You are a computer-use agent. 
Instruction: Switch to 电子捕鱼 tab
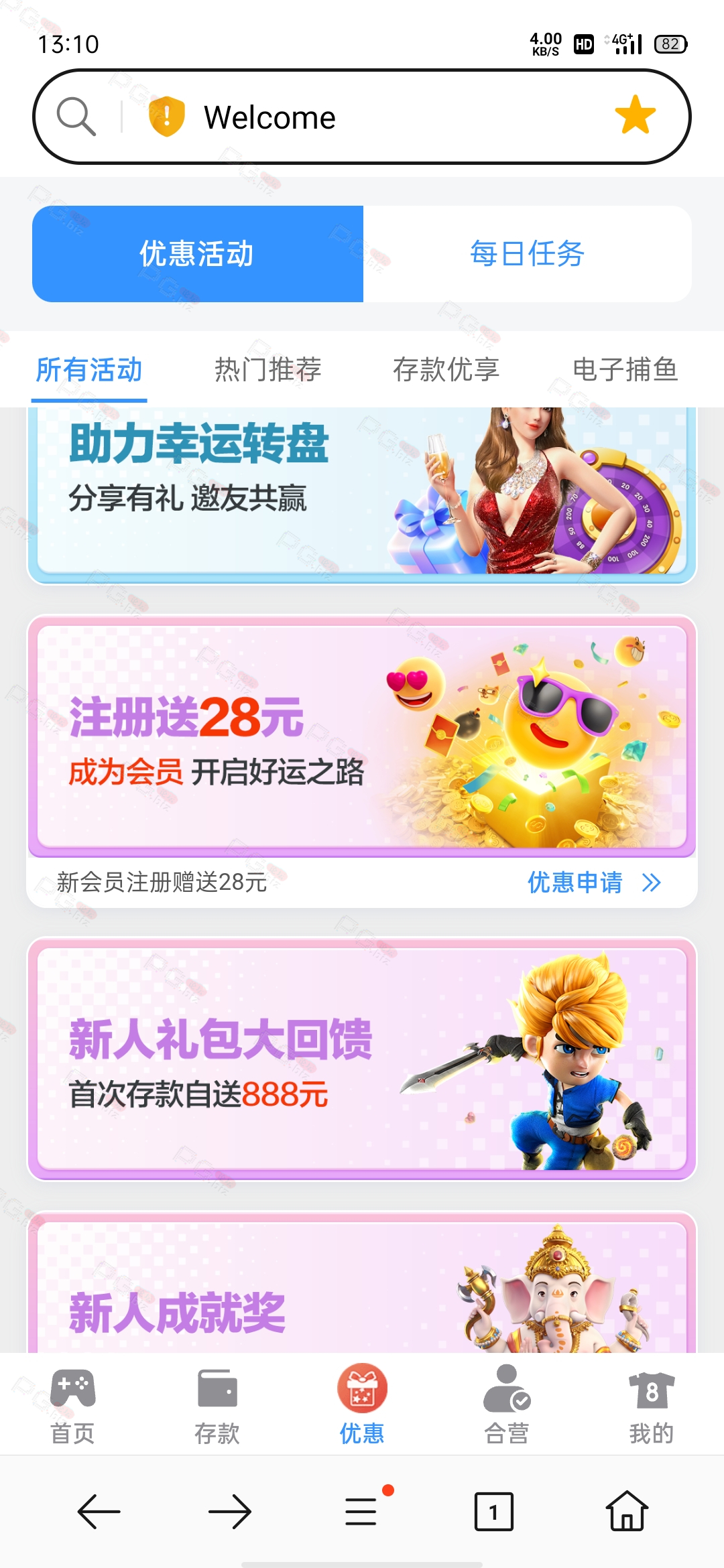pos(625,370)
